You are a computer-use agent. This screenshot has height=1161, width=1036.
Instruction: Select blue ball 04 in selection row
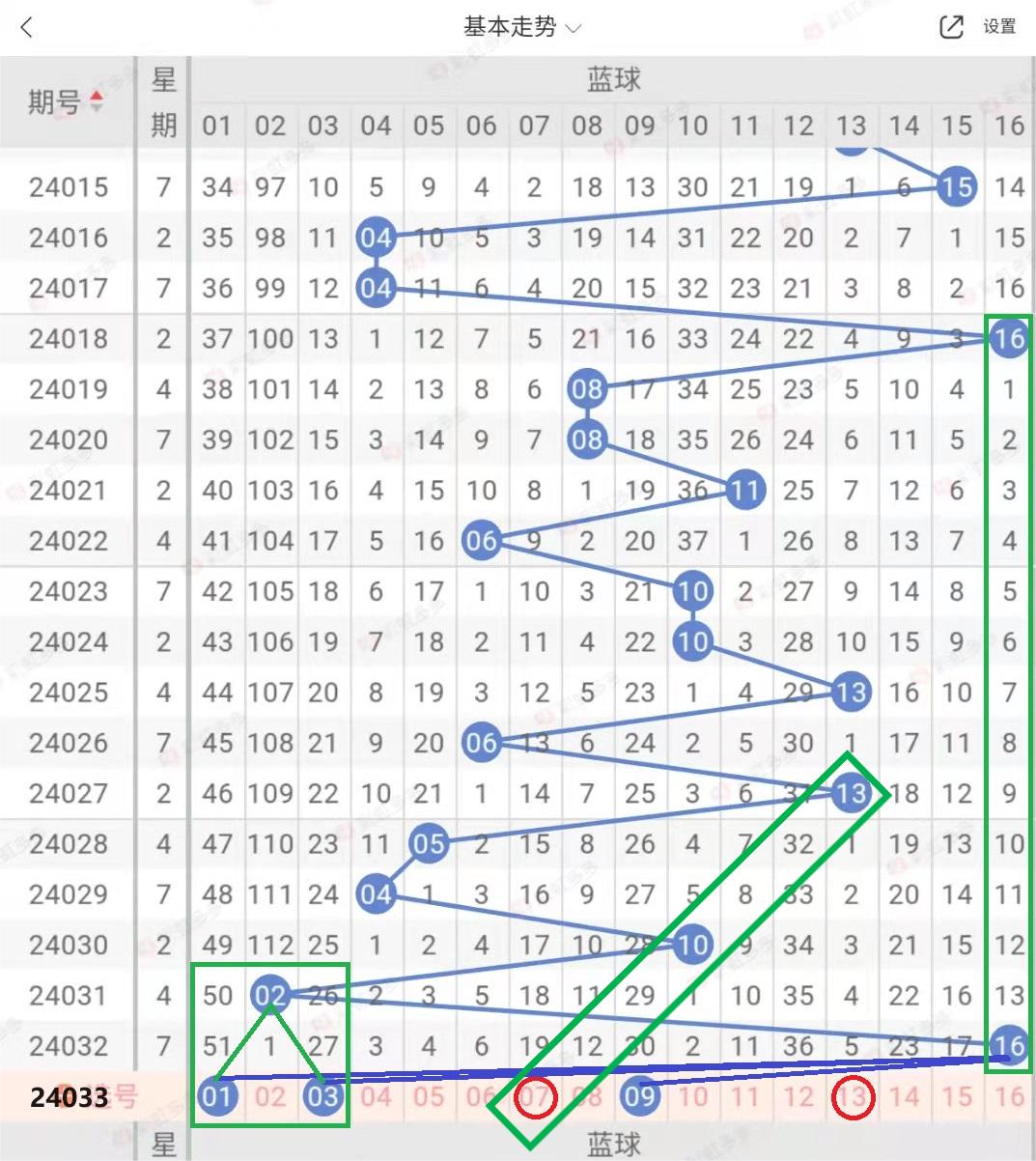pos(376,1096)
